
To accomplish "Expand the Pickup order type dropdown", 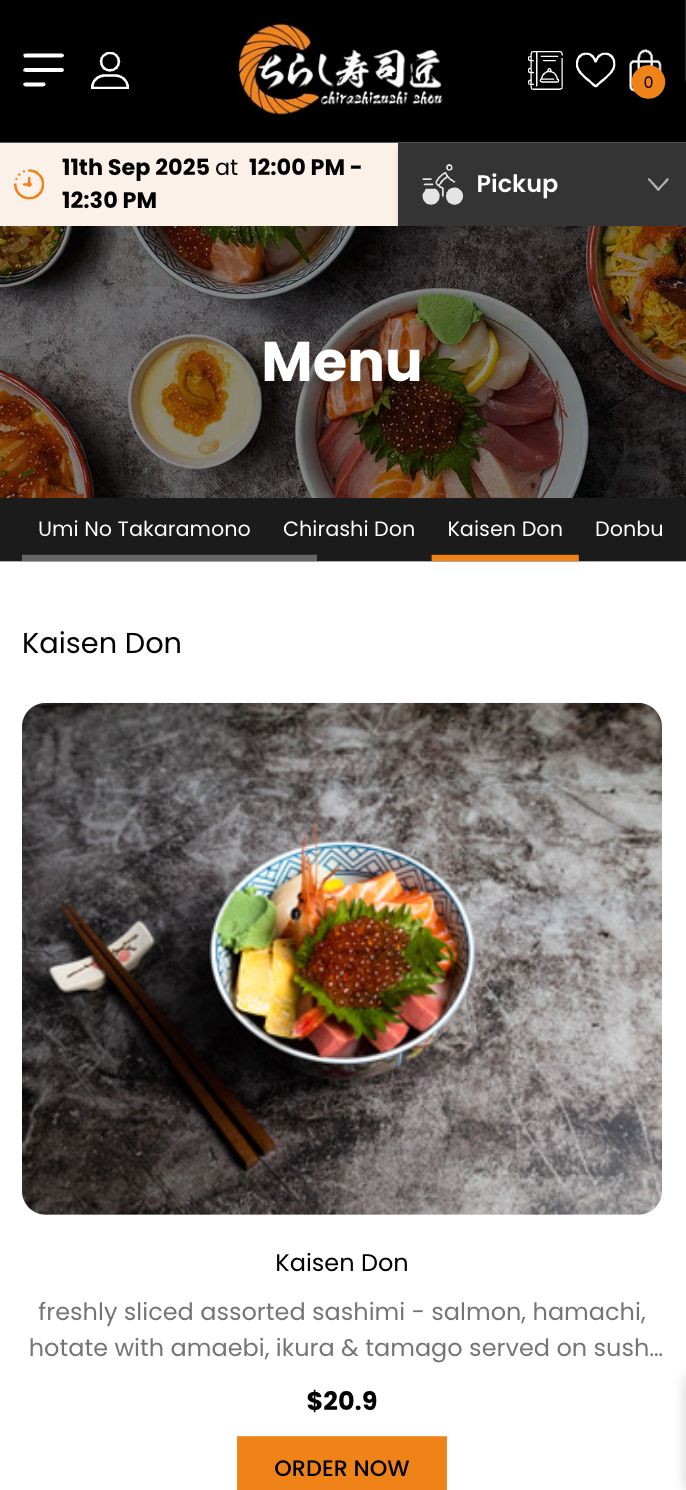I will 542,184.
